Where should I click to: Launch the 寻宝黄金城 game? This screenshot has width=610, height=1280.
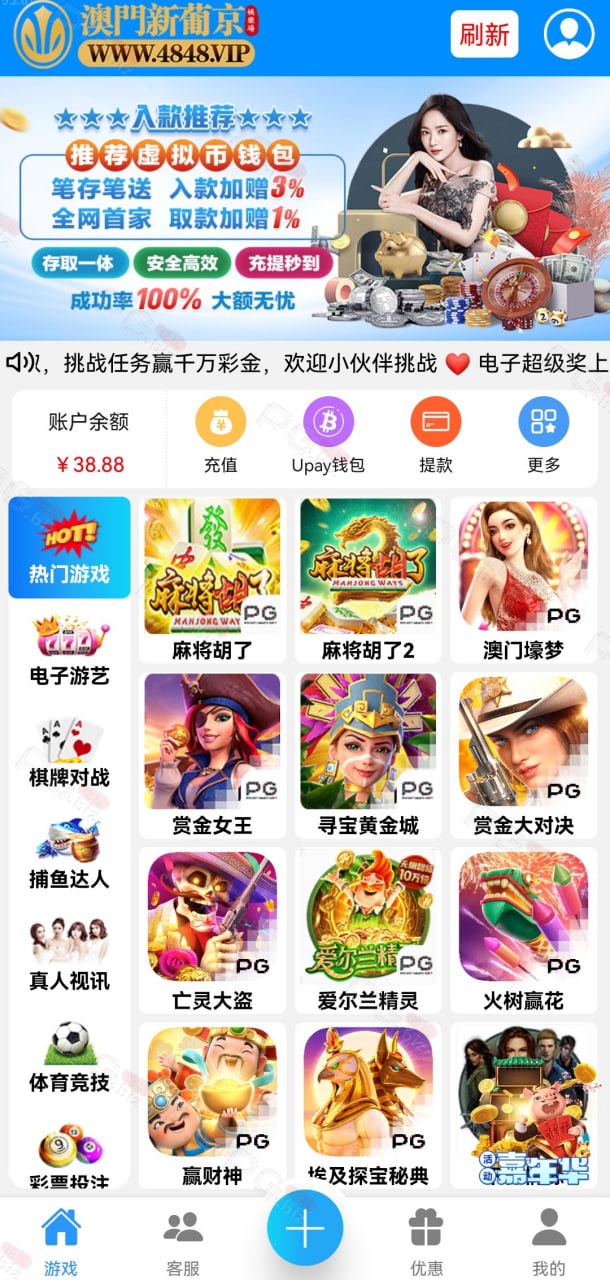368,755
